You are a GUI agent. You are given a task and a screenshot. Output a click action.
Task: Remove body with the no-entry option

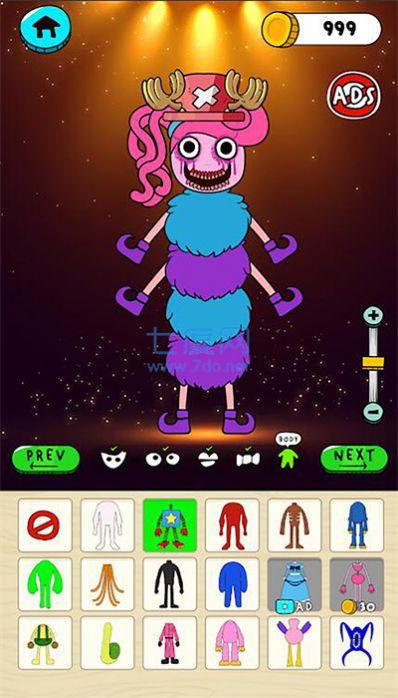pyautogui.click(x=45, y=525)
